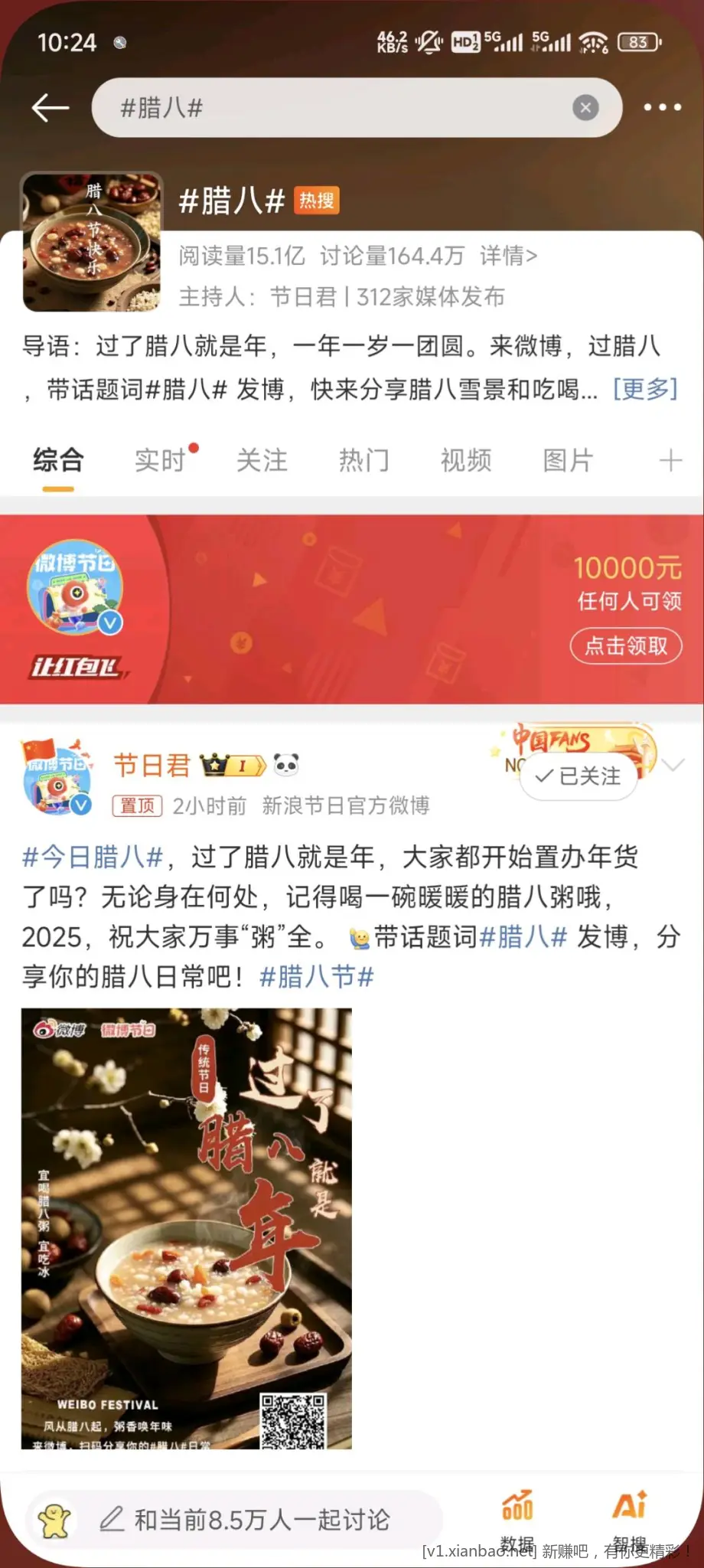Expand post options chevron beside 已关注

coord(673,765)
